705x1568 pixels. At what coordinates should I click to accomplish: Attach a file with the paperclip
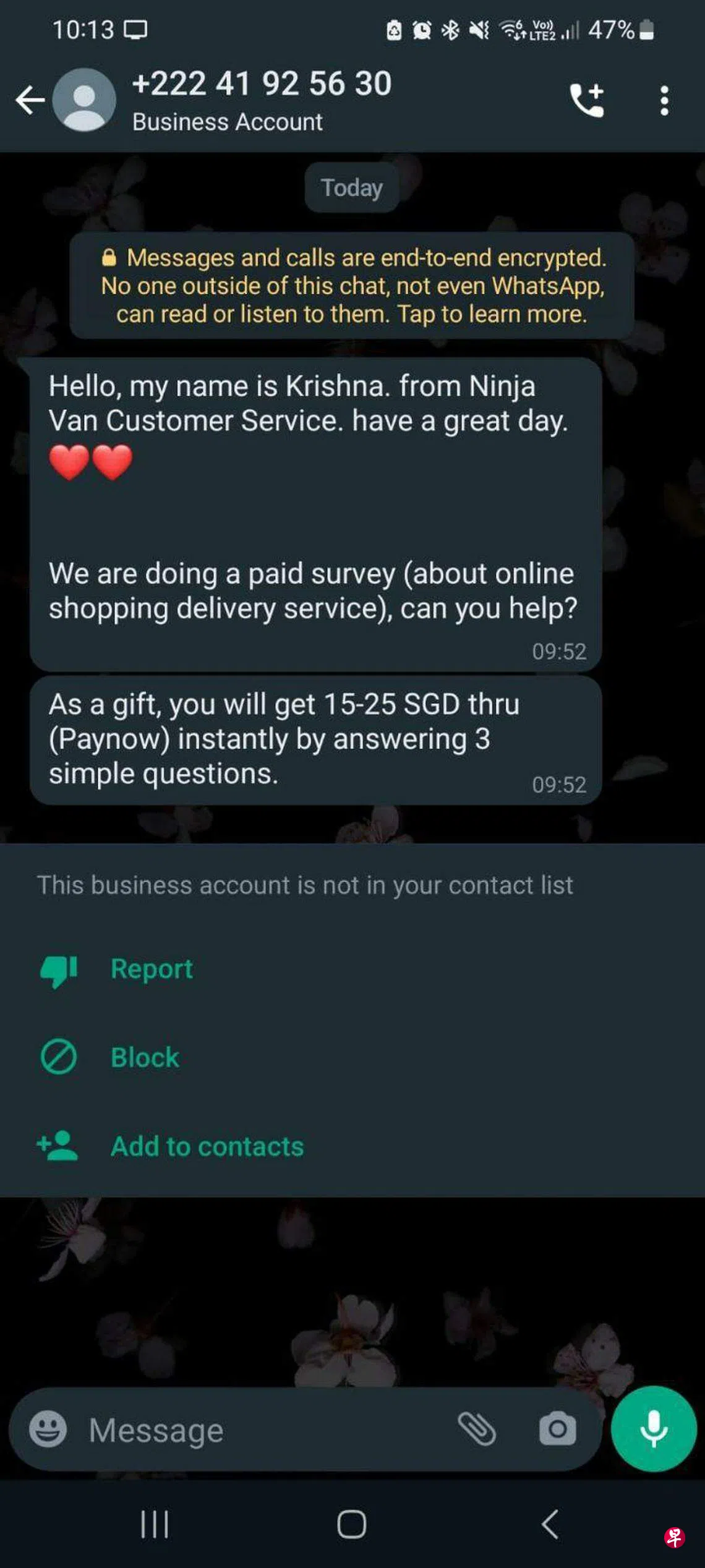477,1429
